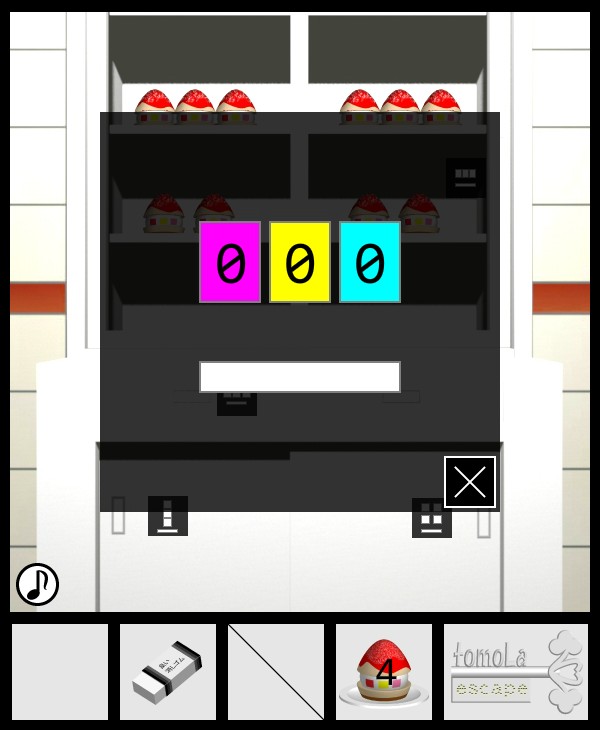The height and width of the screenshot is (730, 600).
Task: Tap the tomoLa escape logo button
Action: 516,672
